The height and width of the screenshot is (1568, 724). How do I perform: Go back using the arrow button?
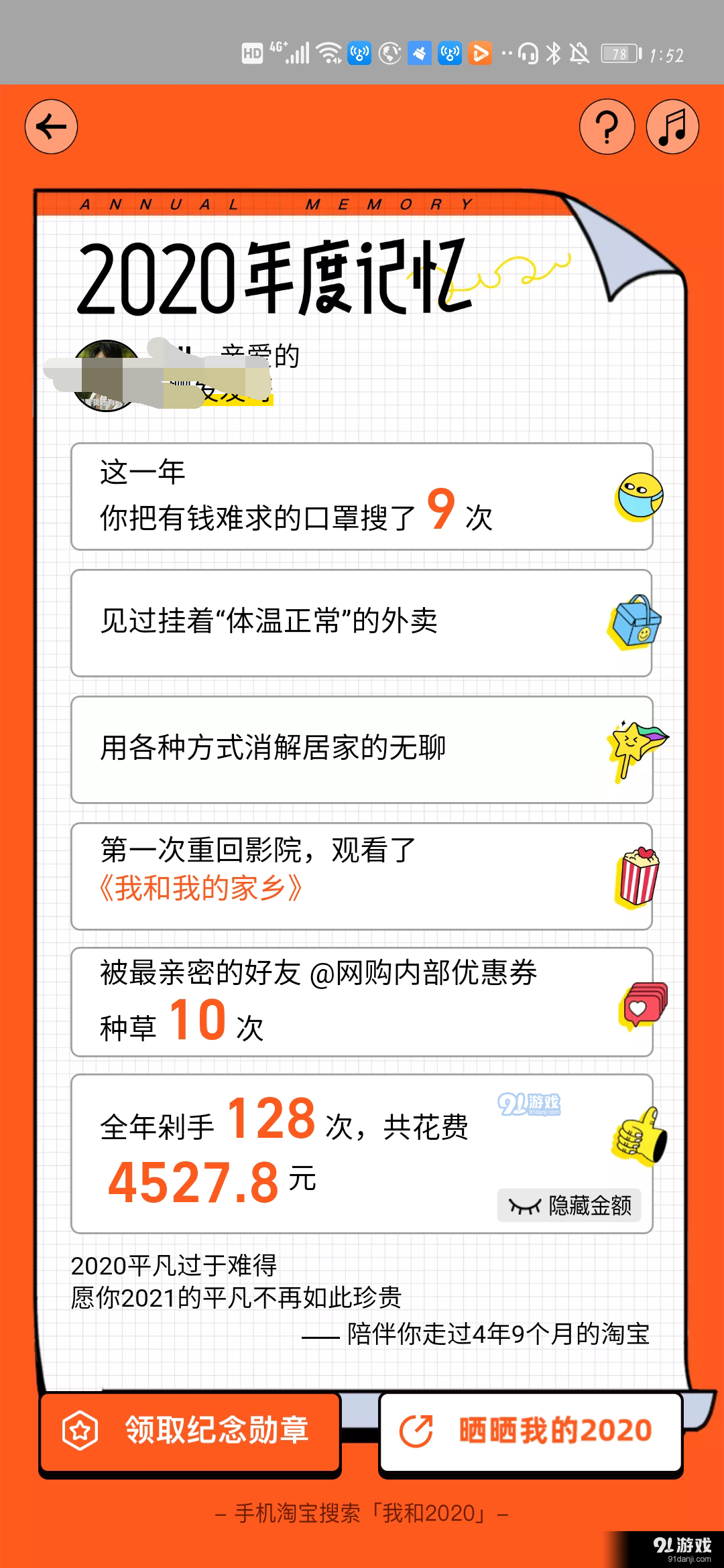(51, 127)
